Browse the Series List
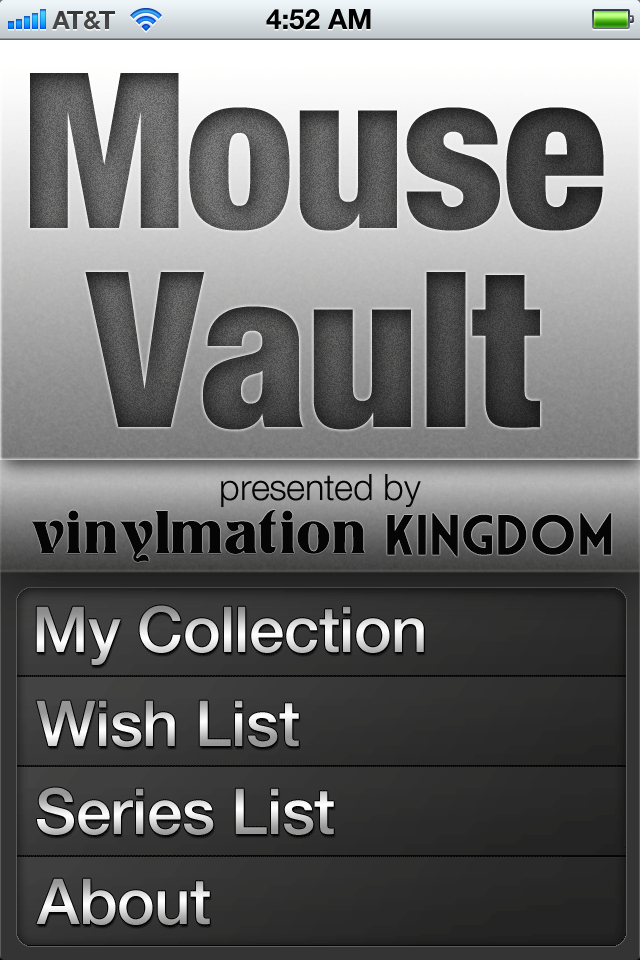Viewport: 640px width, 960px height. coord(320,811)
